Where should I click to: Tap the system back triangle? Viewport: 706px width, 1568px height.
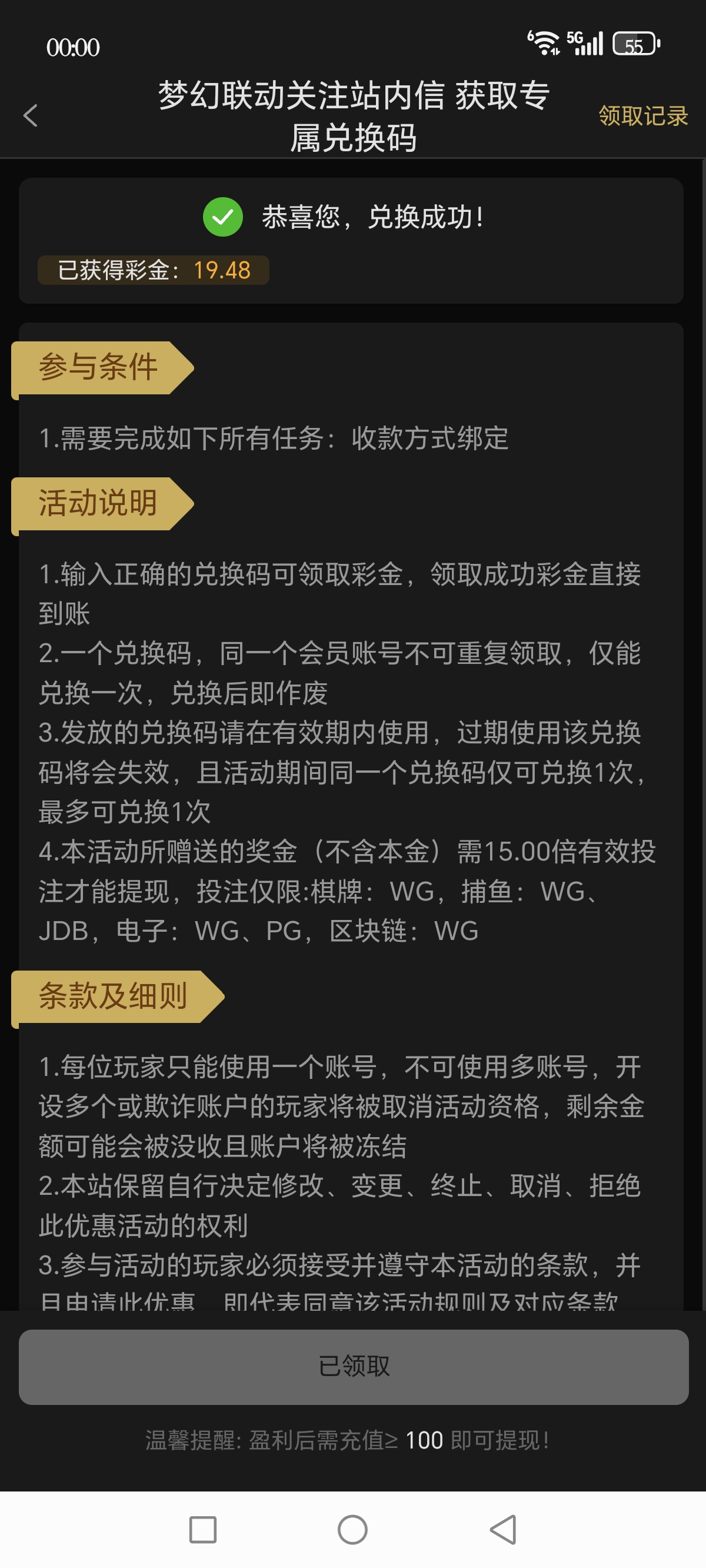[504, 1530]
